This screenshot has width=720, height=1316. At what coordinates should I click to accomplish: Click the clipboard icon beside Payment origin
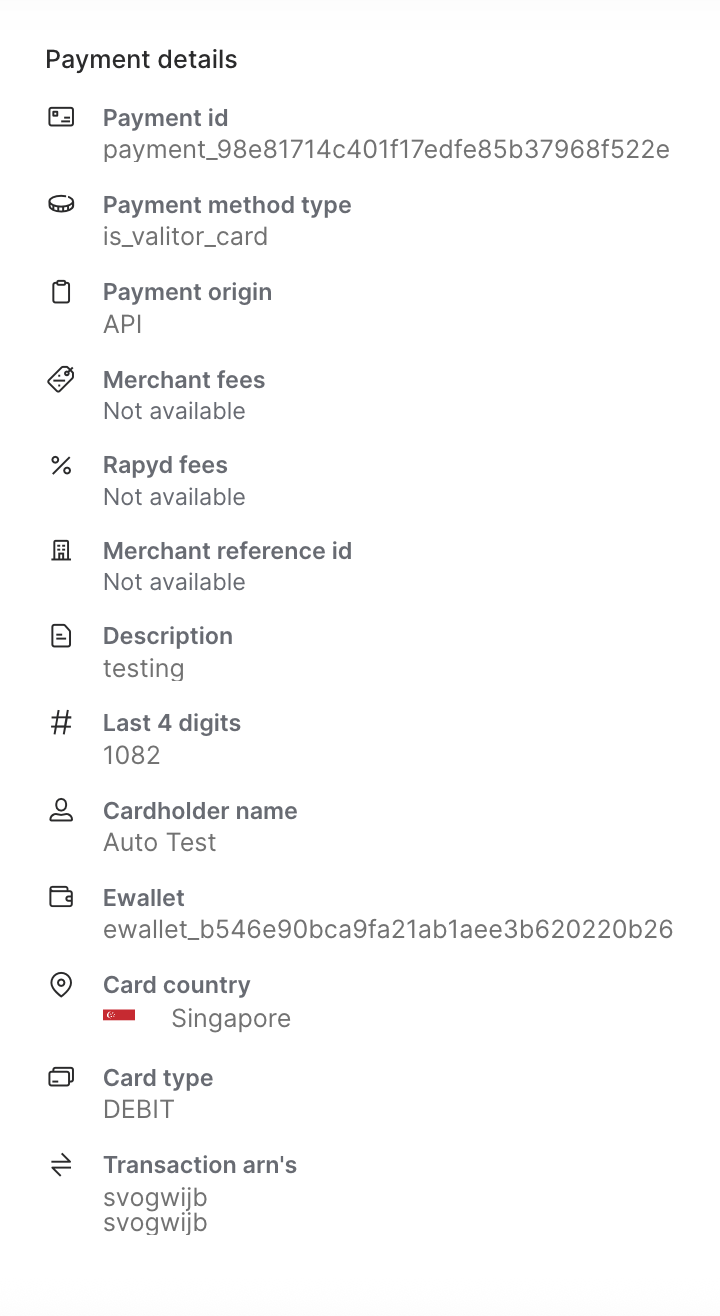click(61, 291)
